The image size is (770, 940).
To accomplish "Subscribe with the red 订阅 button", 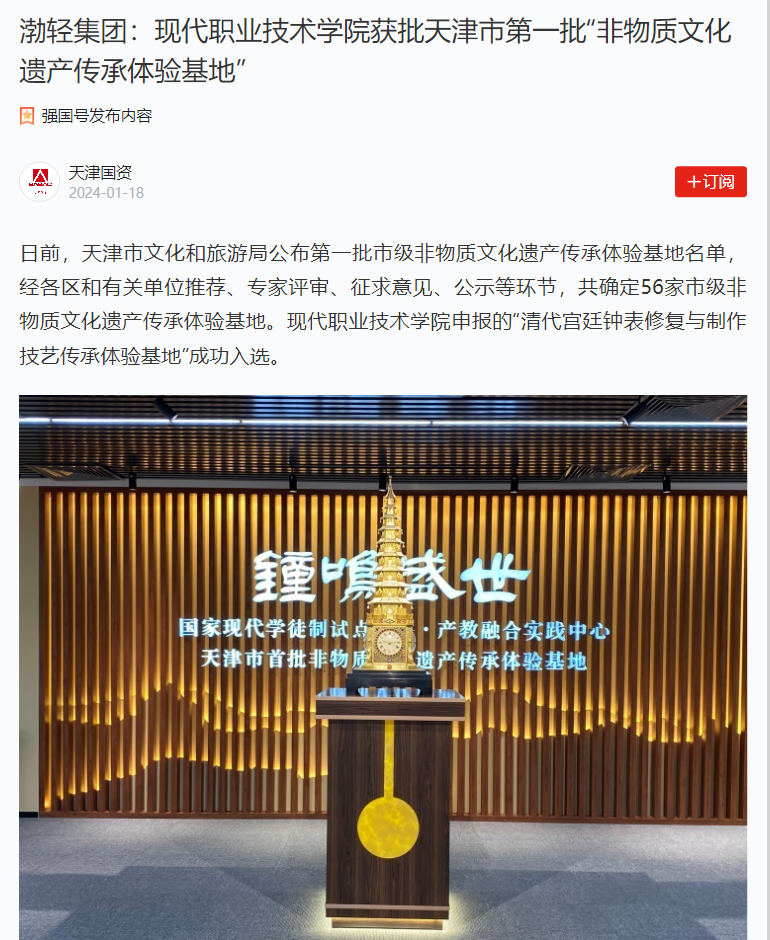I will [x=710, y=181].
